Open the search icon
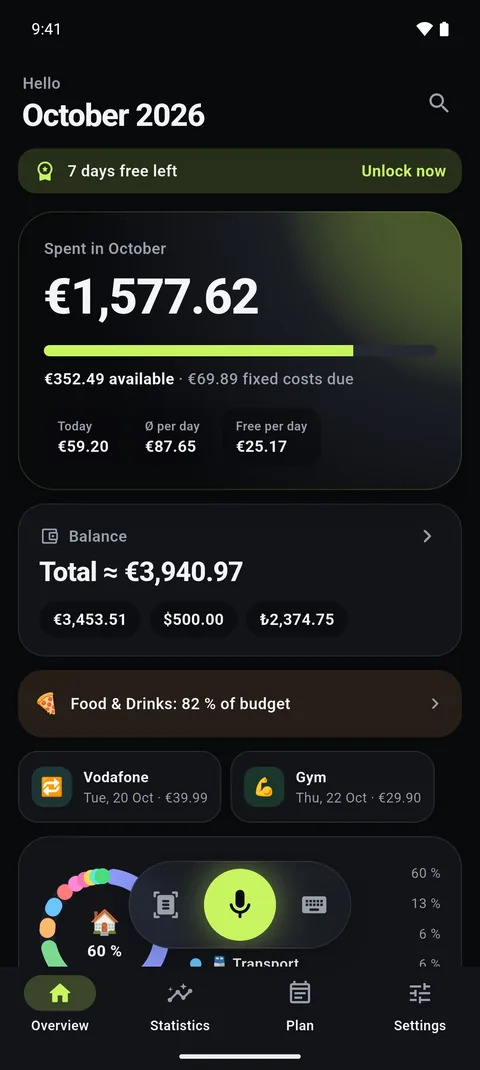This screenshot has width=480, height=1070. (438, 103)
